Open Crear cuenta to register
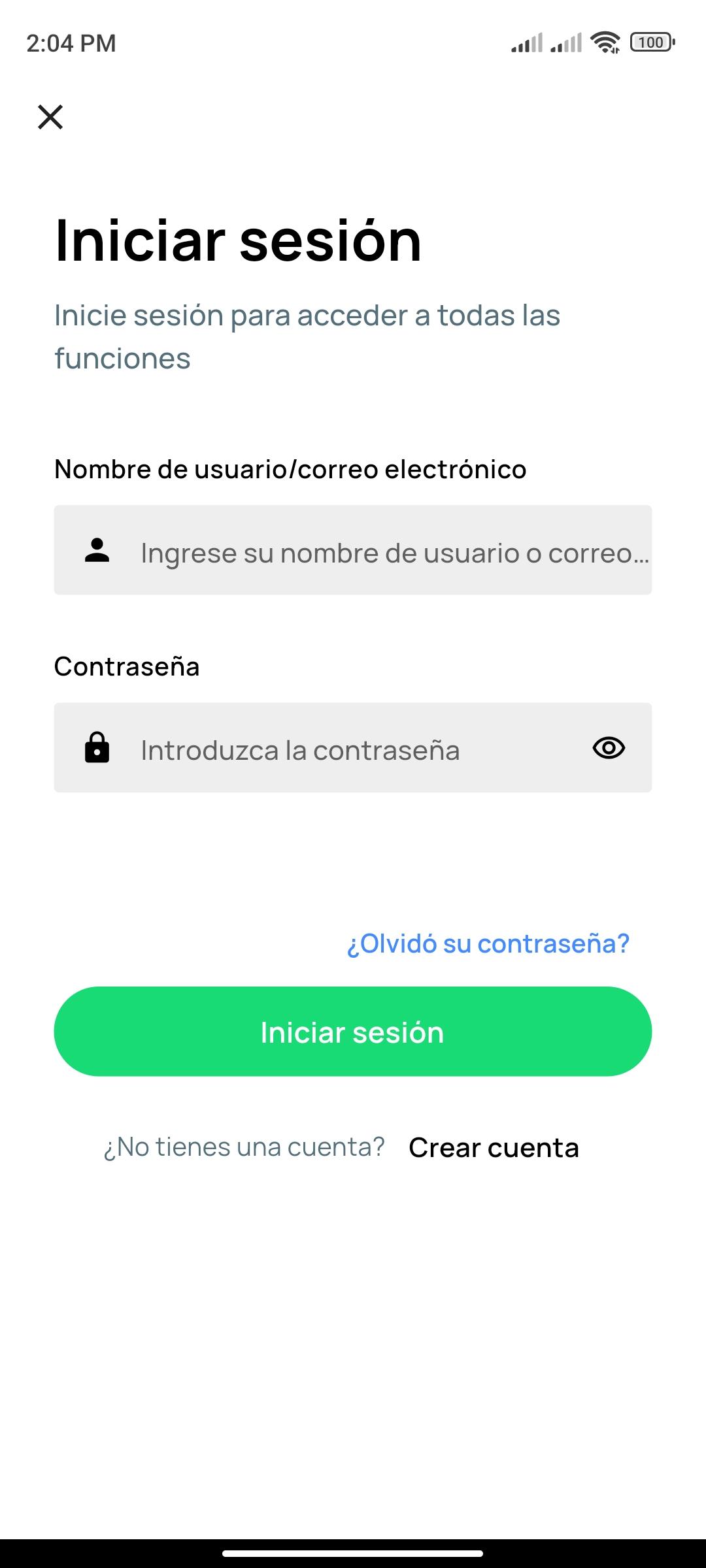Image resolution: width=706 pixels, height=1568 pixels. coord(494,1148)
